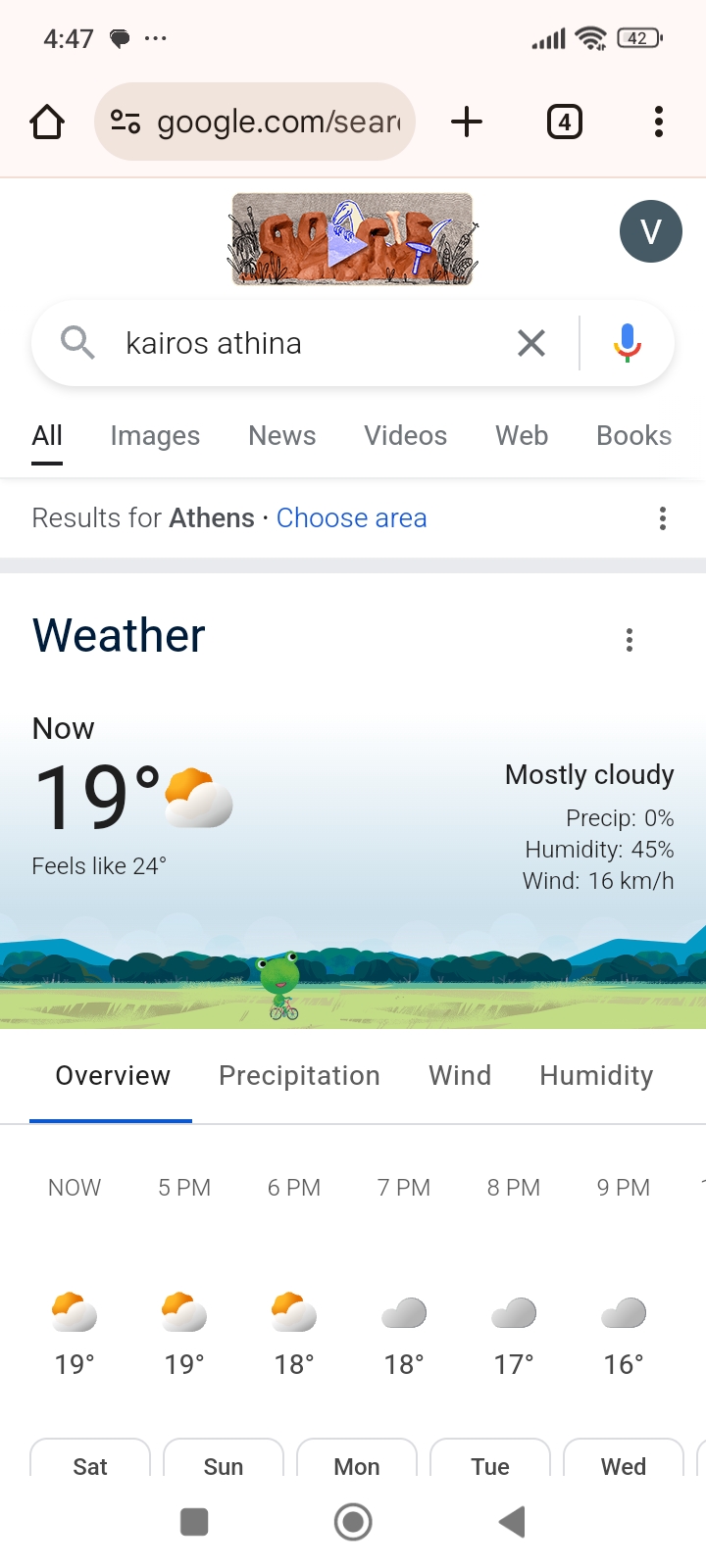Image resolution: width=706 pixels, height=1568 pixels.
Task: Switch to the Images results tab
Action: coord(155,436)
